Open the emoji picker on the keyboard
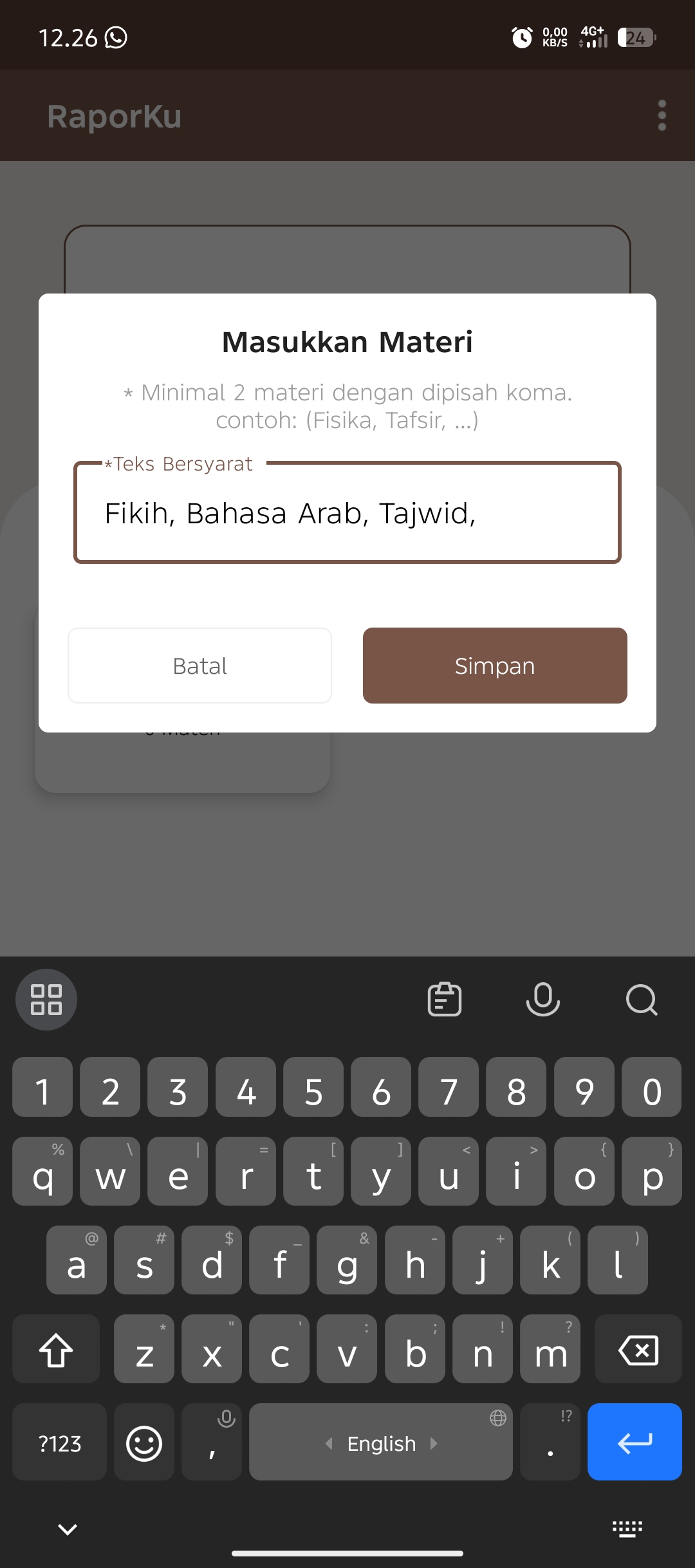695x1568 pixels. tap(144, 1442)
